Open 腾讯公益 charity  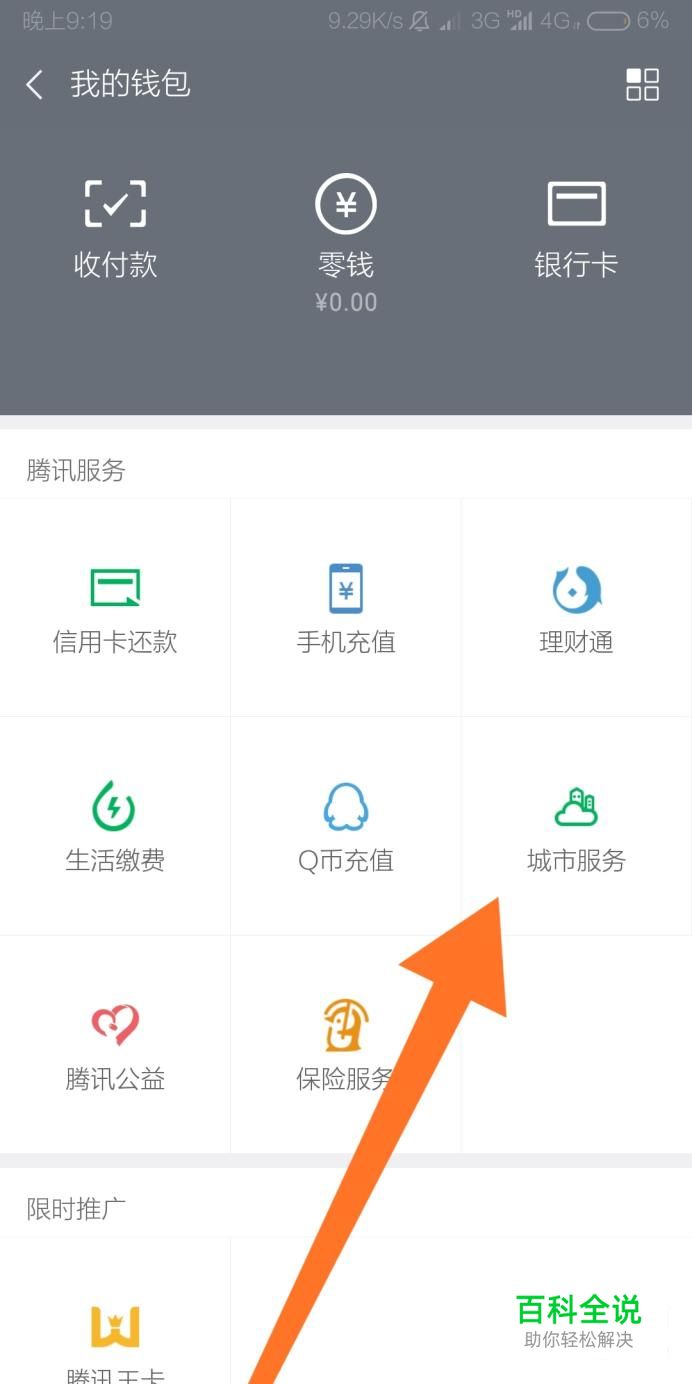click(x=115, y=1045)
